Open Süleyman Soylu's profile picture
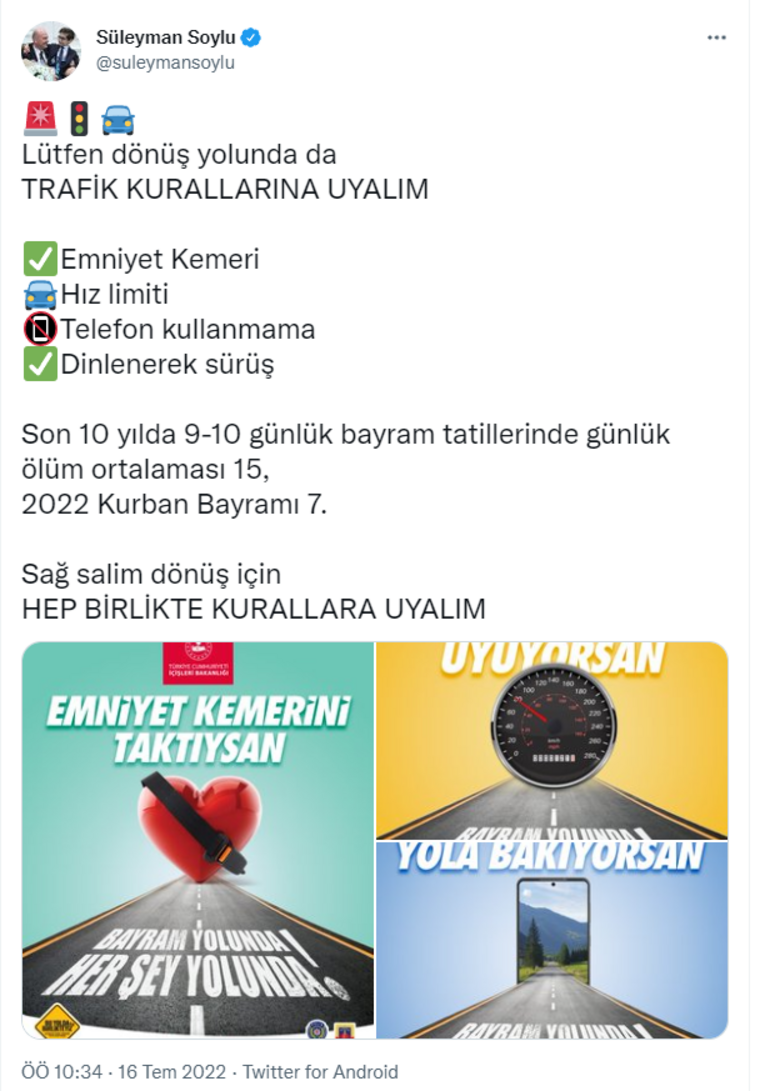 point(51,49)
